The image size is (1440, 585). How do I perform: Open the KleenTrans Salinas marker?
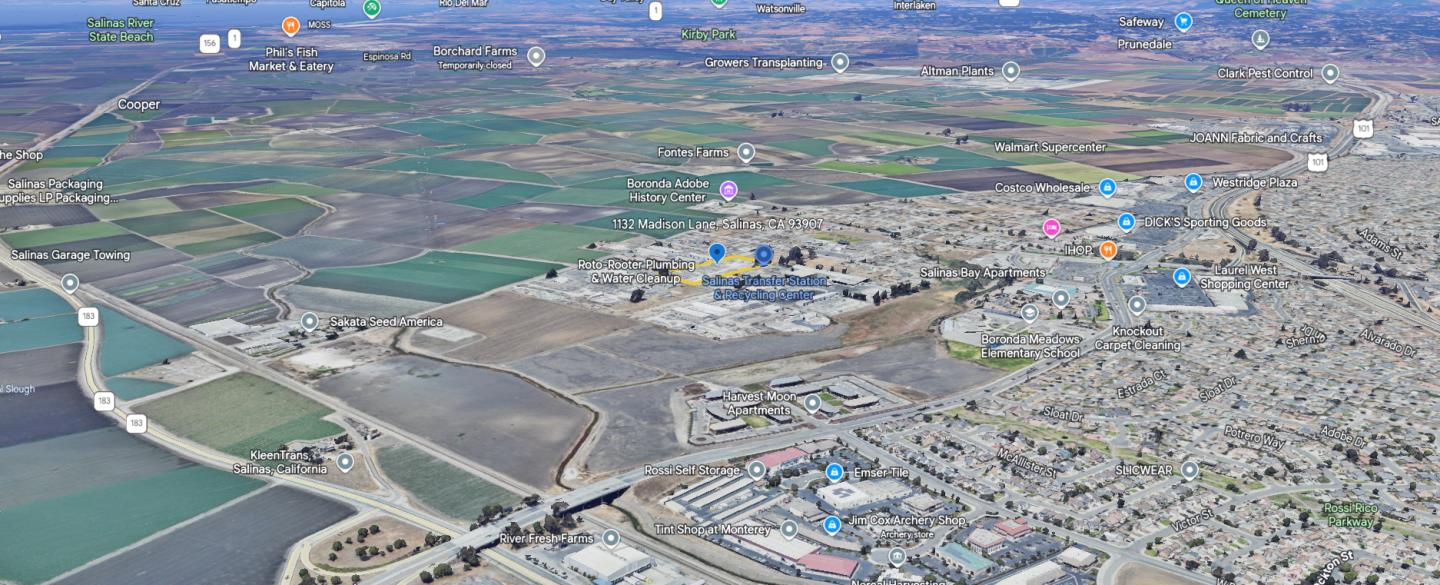[x=345, y=461]
